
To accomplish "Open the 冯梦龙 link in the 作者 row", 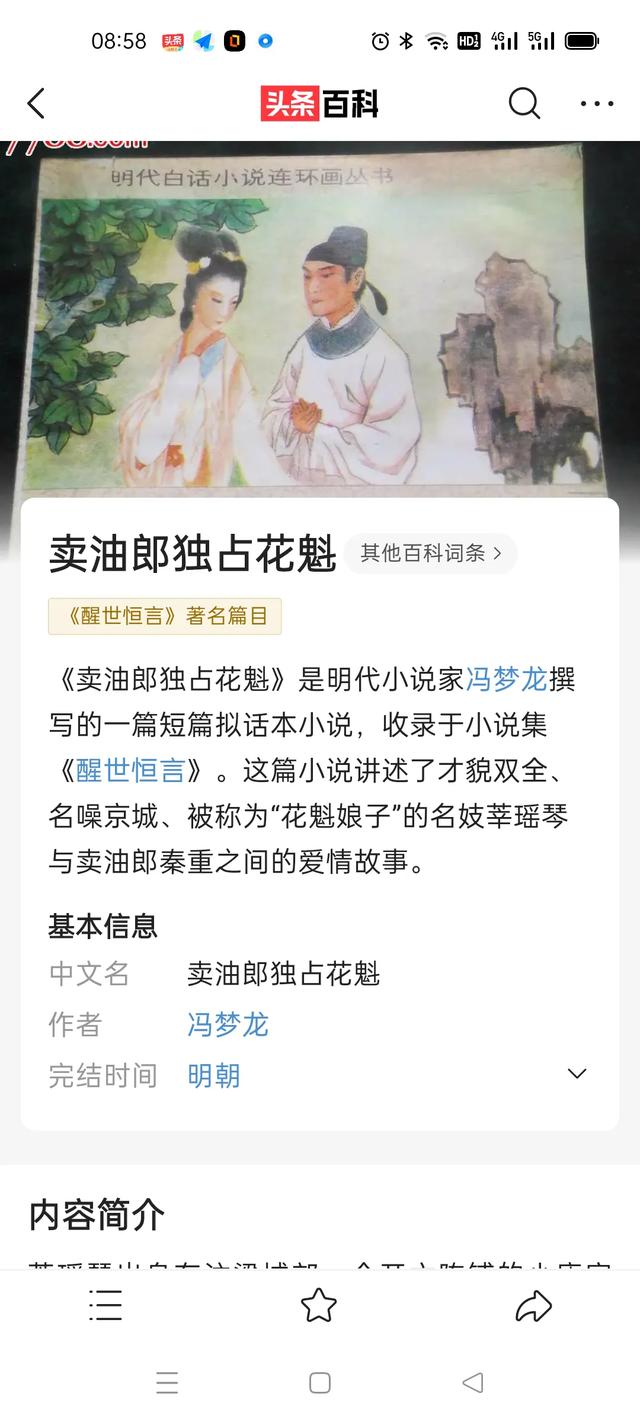I will click(228, 1025).
